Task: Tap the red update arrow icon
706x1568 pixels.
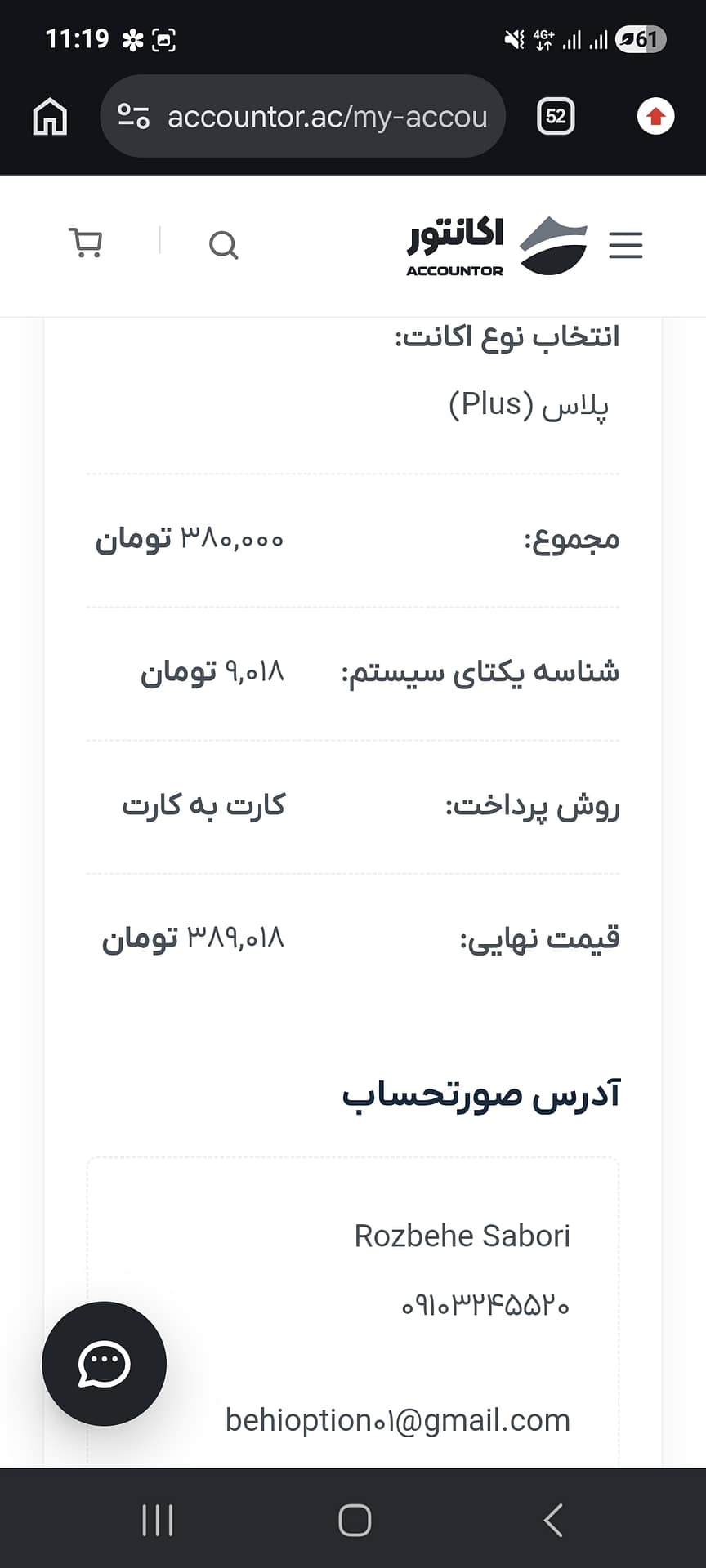Action: point(655,117)
